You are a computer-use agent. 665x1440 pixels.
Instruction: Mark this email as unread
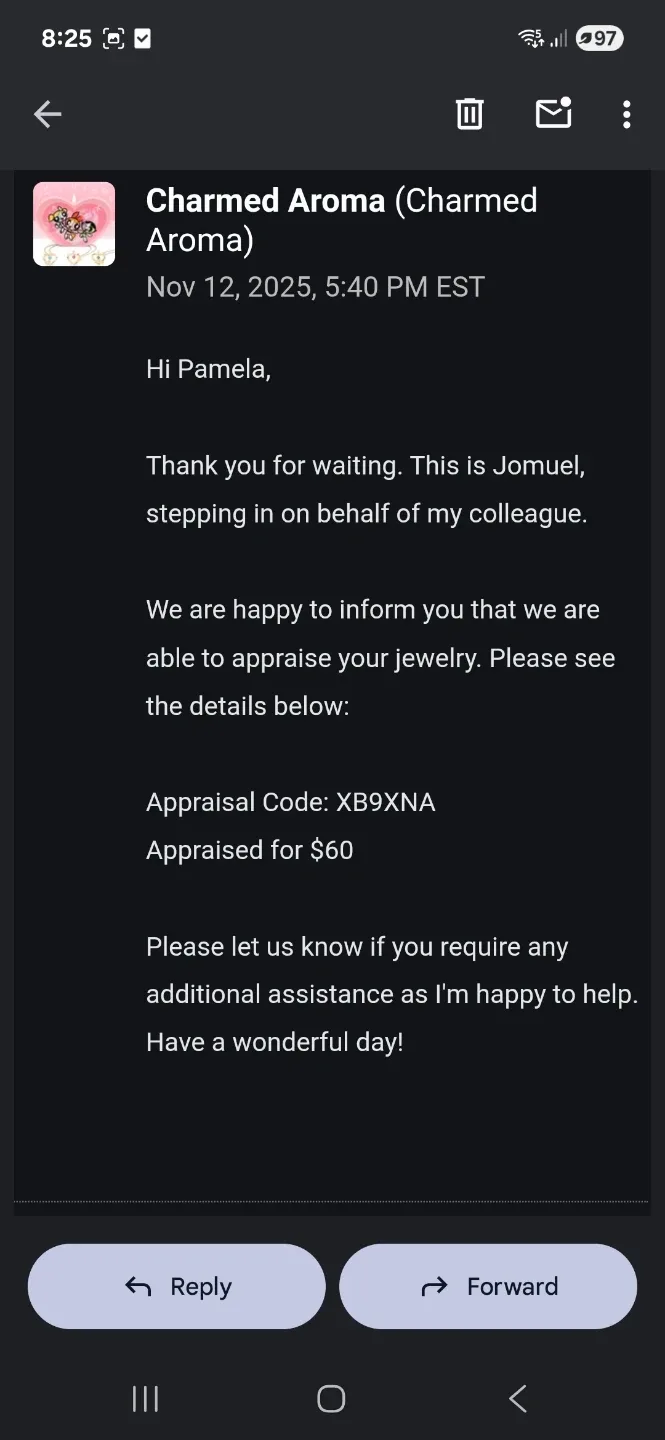click(553, 114)
